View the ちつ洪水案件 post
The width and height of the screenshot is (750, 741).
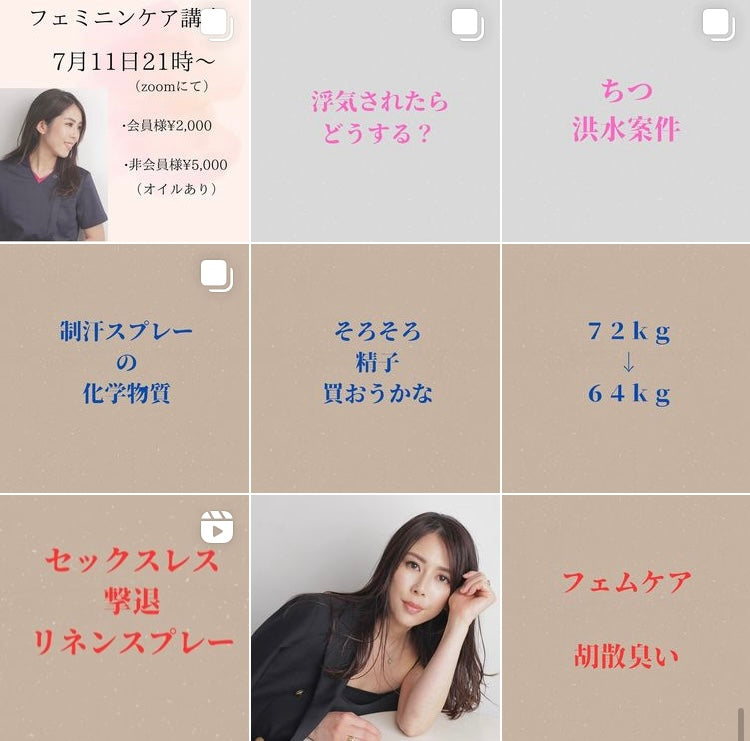626,120
